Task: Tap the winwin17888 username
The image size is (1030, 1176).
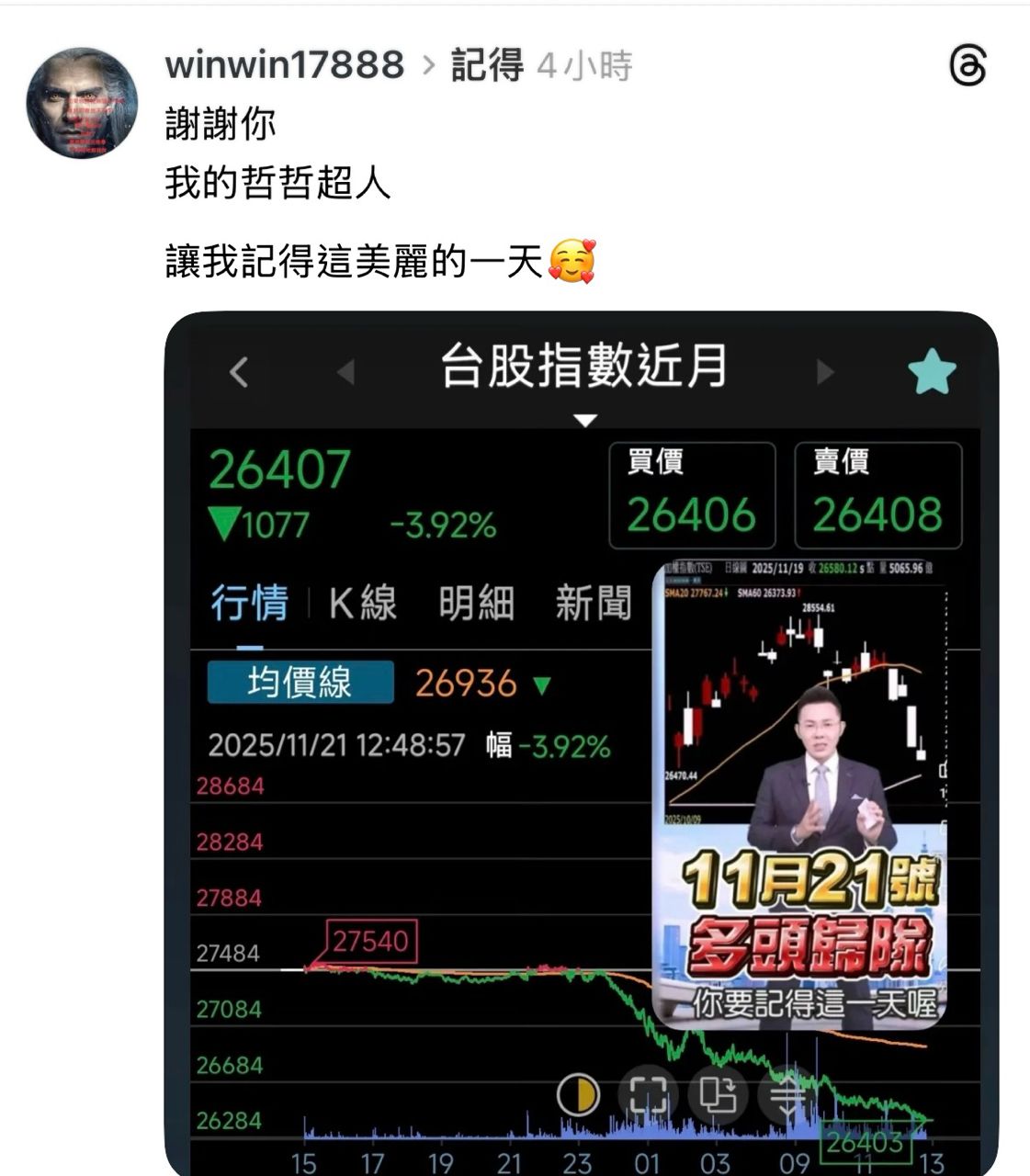Action: [284, 65]
